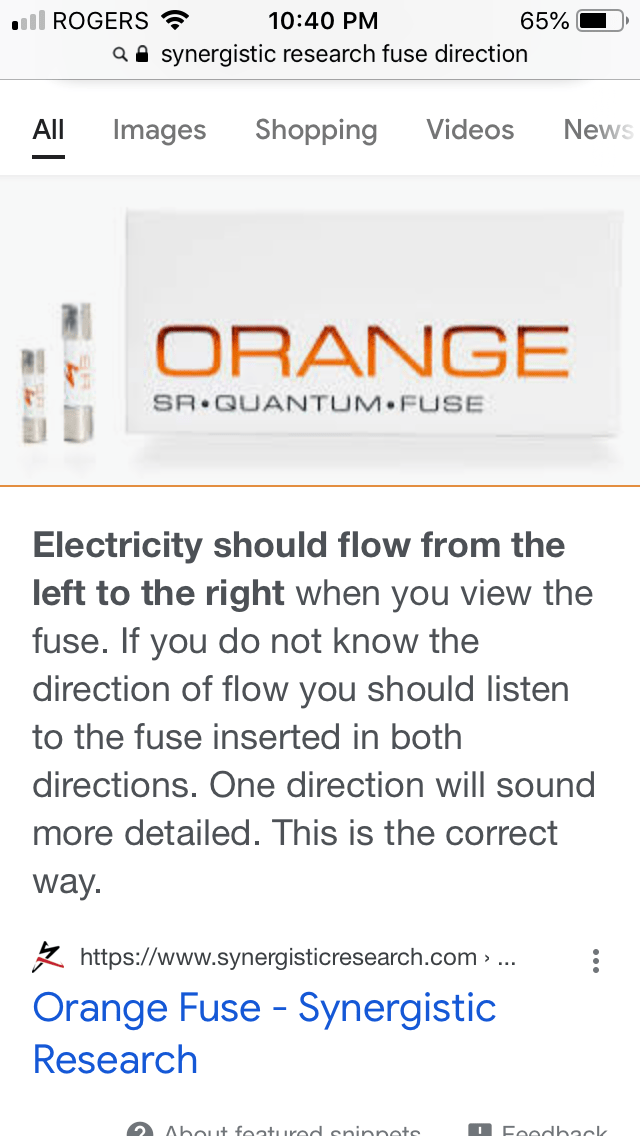The height and width of the screenshot is (1136, 640).
Task: Tap the Feedback link
Action: [x=539, y=1129]
